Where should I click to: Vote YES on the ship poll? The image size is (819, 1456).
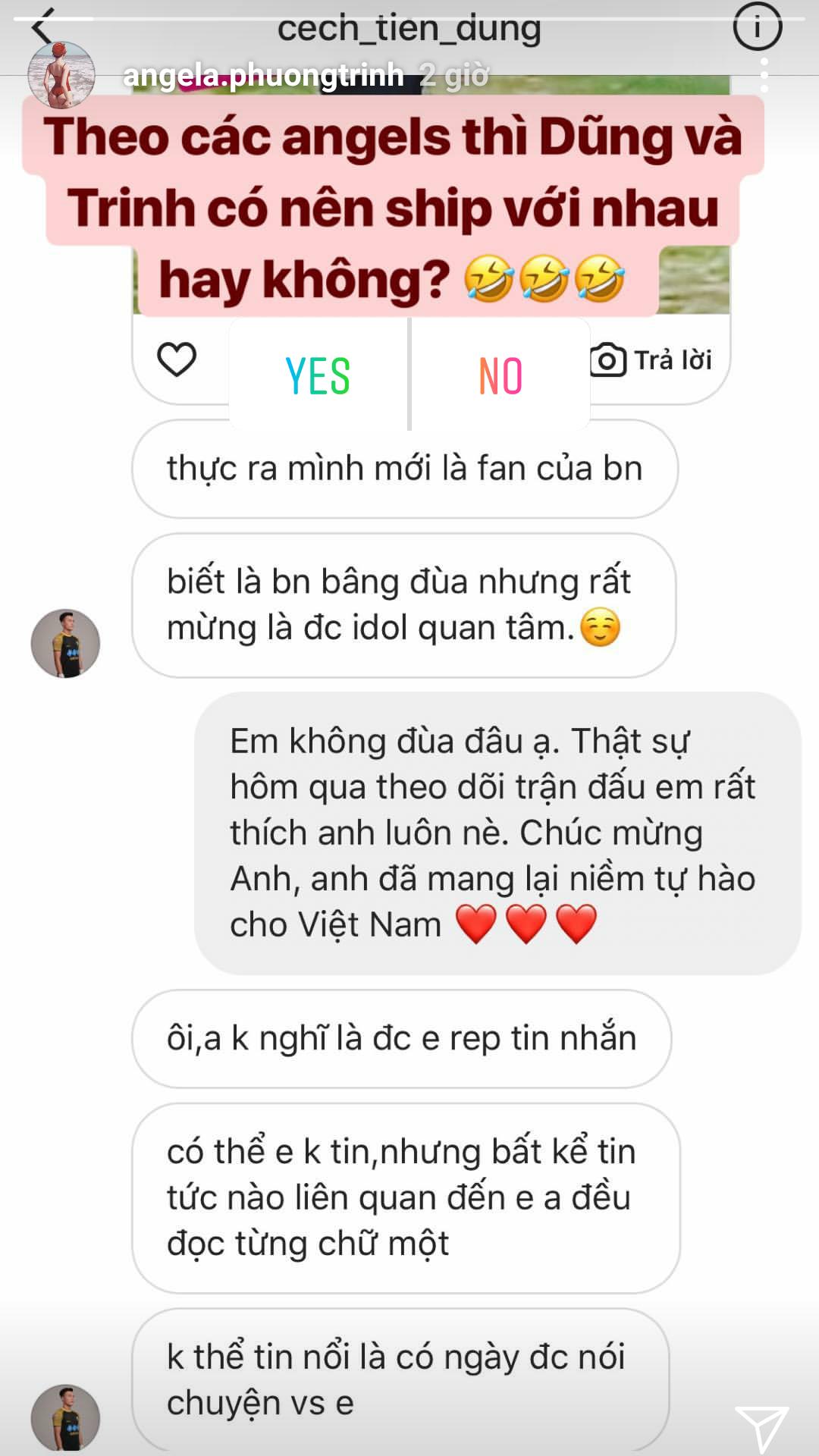point(318,374)
